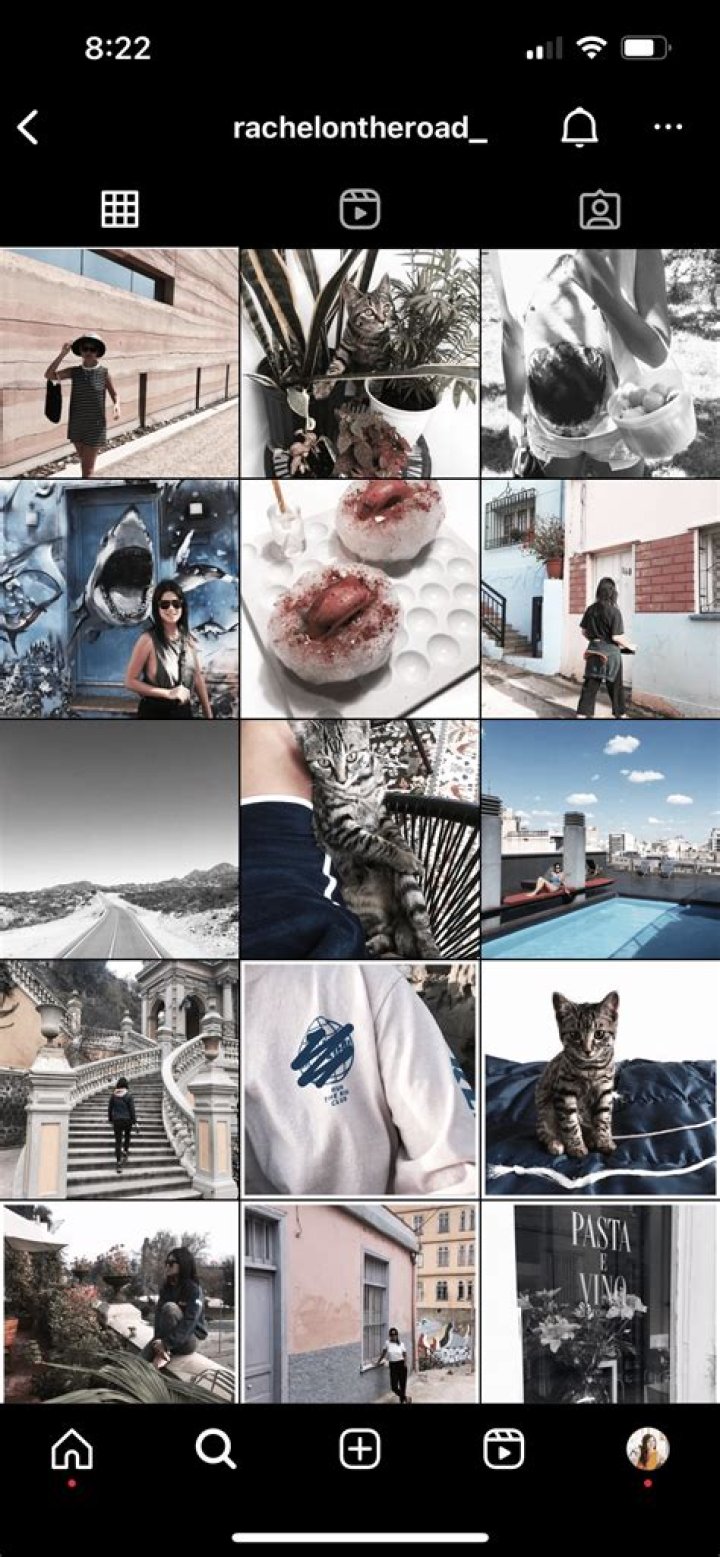Switch to the Reels profile tab

tap(360, 209)
